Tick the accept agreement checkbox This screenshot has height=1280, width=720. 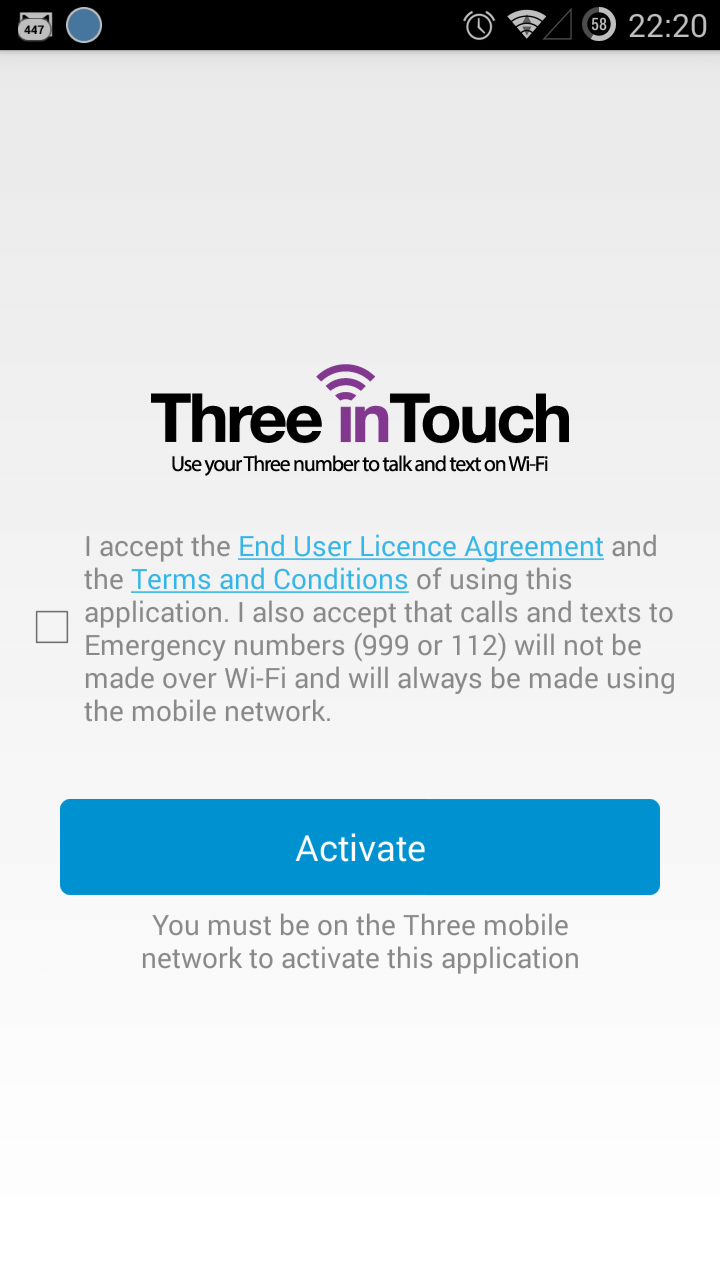[x=52, y=627]
